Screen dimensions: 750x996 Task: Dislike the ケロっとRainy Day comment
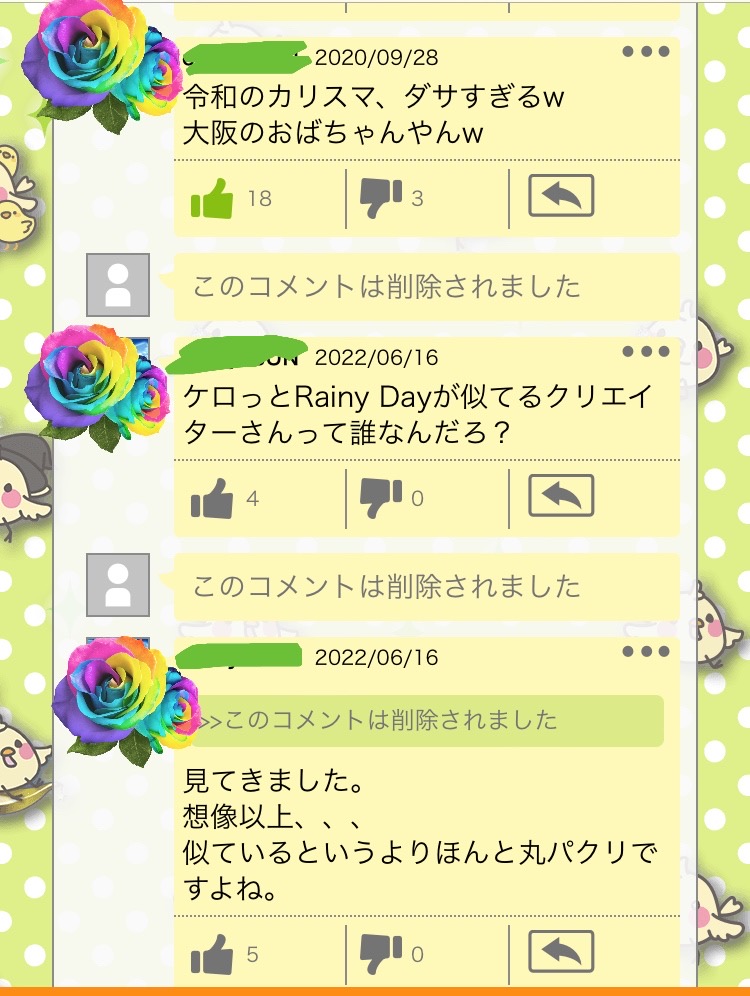pos(380,497)
